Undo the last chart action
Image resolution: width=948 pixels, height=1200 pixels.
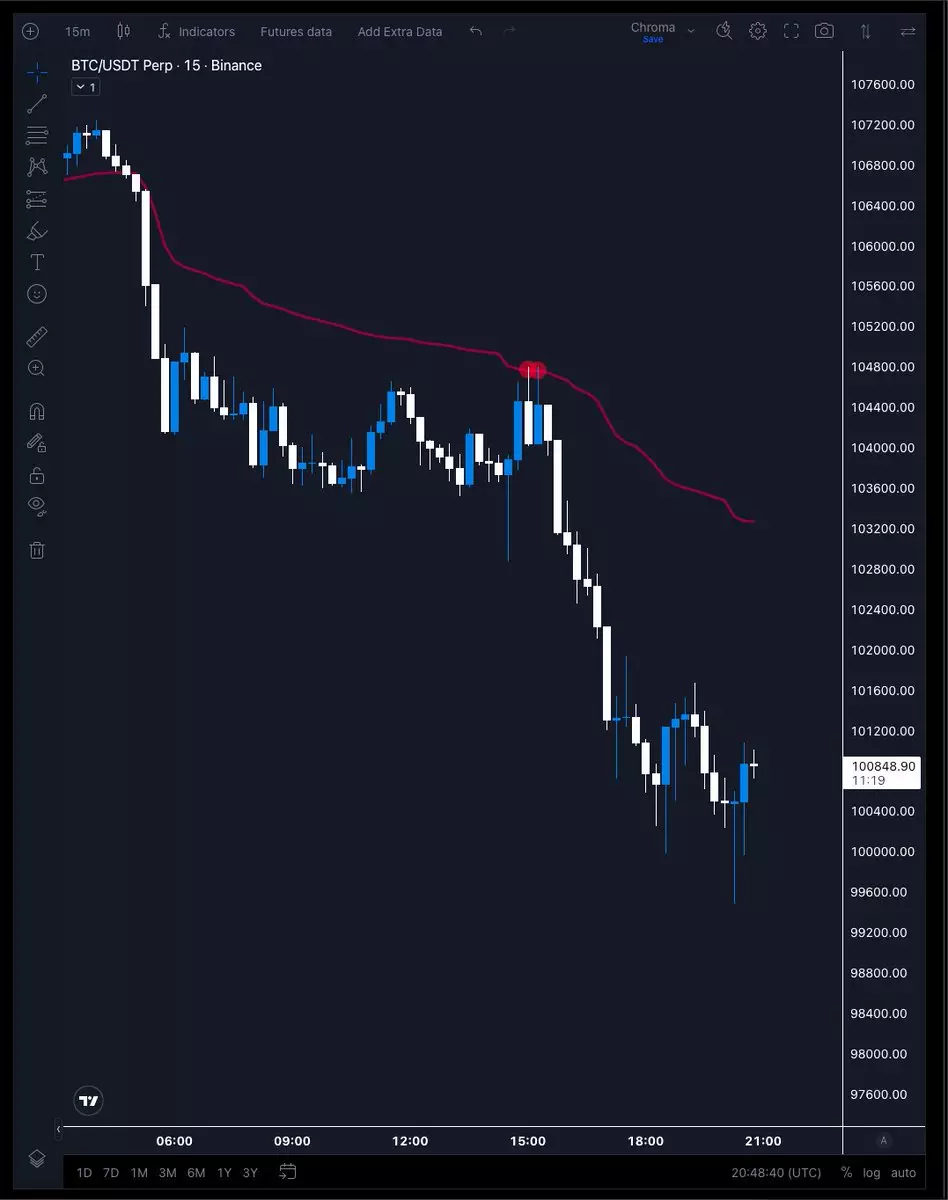point(476,31)
